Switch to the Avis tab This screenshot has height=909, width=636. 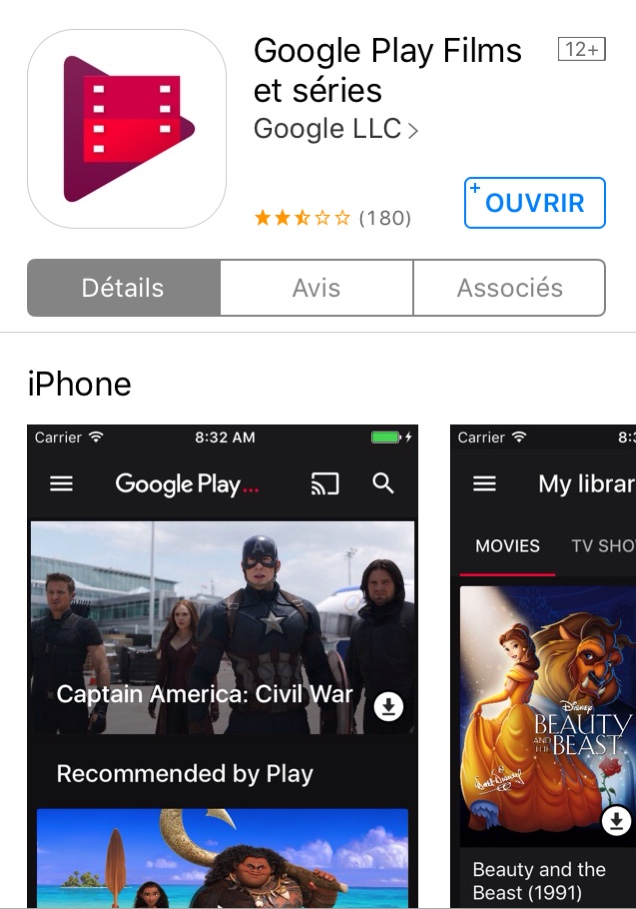pyautogui.click(x=316, y=288)
